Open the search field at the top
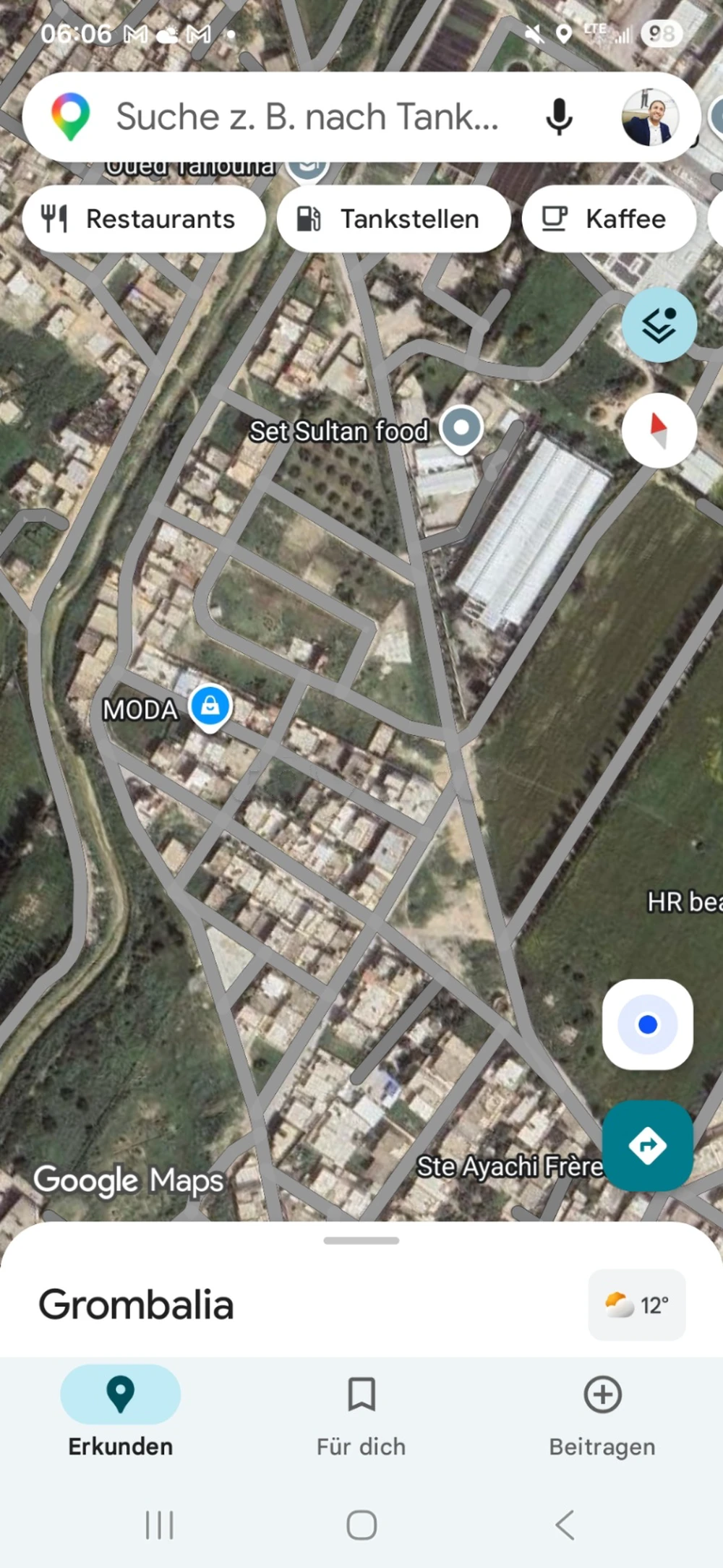 pyautogui.click(x=307, y=117)
